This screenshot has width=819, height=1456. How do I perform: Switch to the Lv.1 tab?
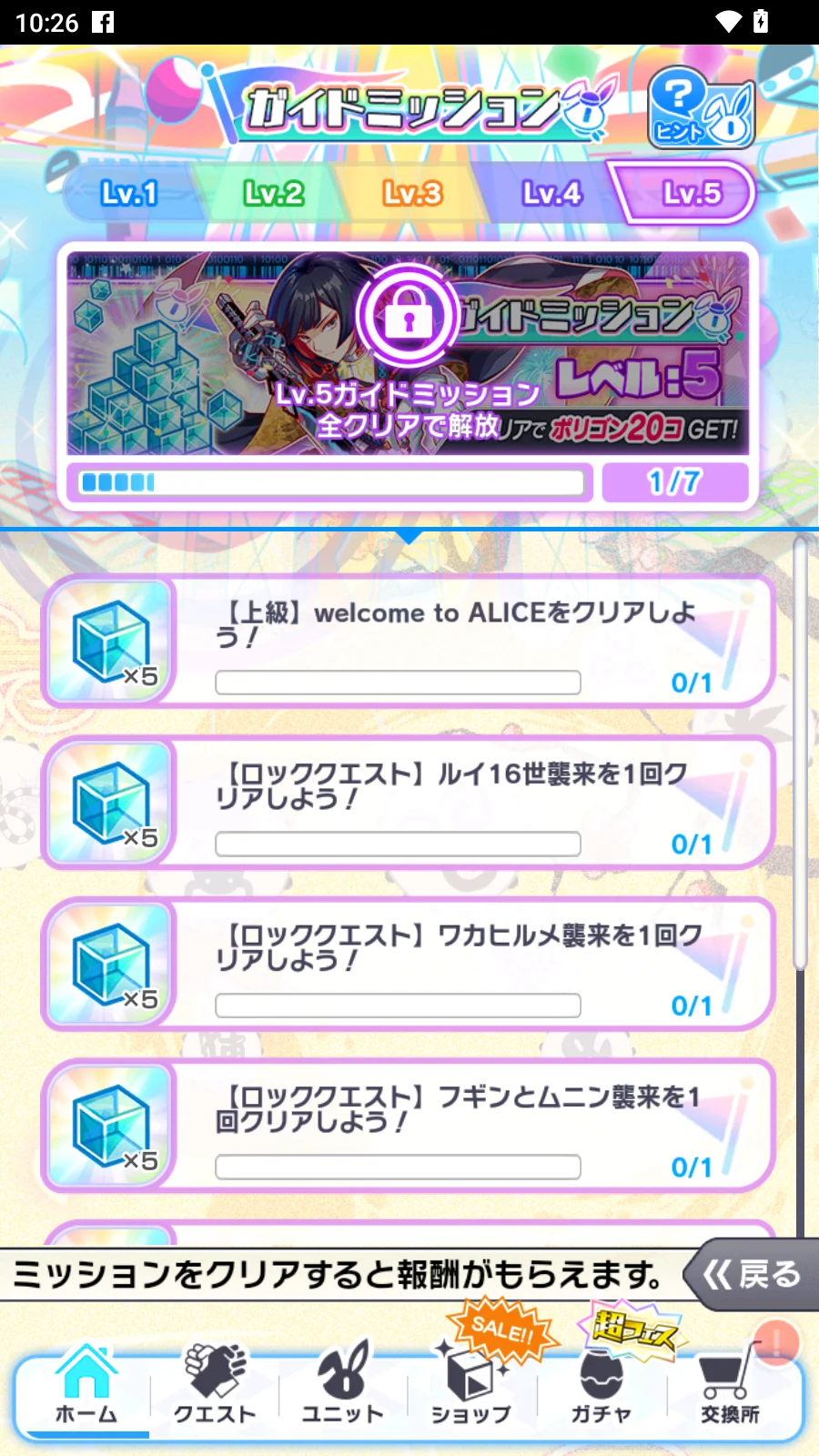coord(129,193)
